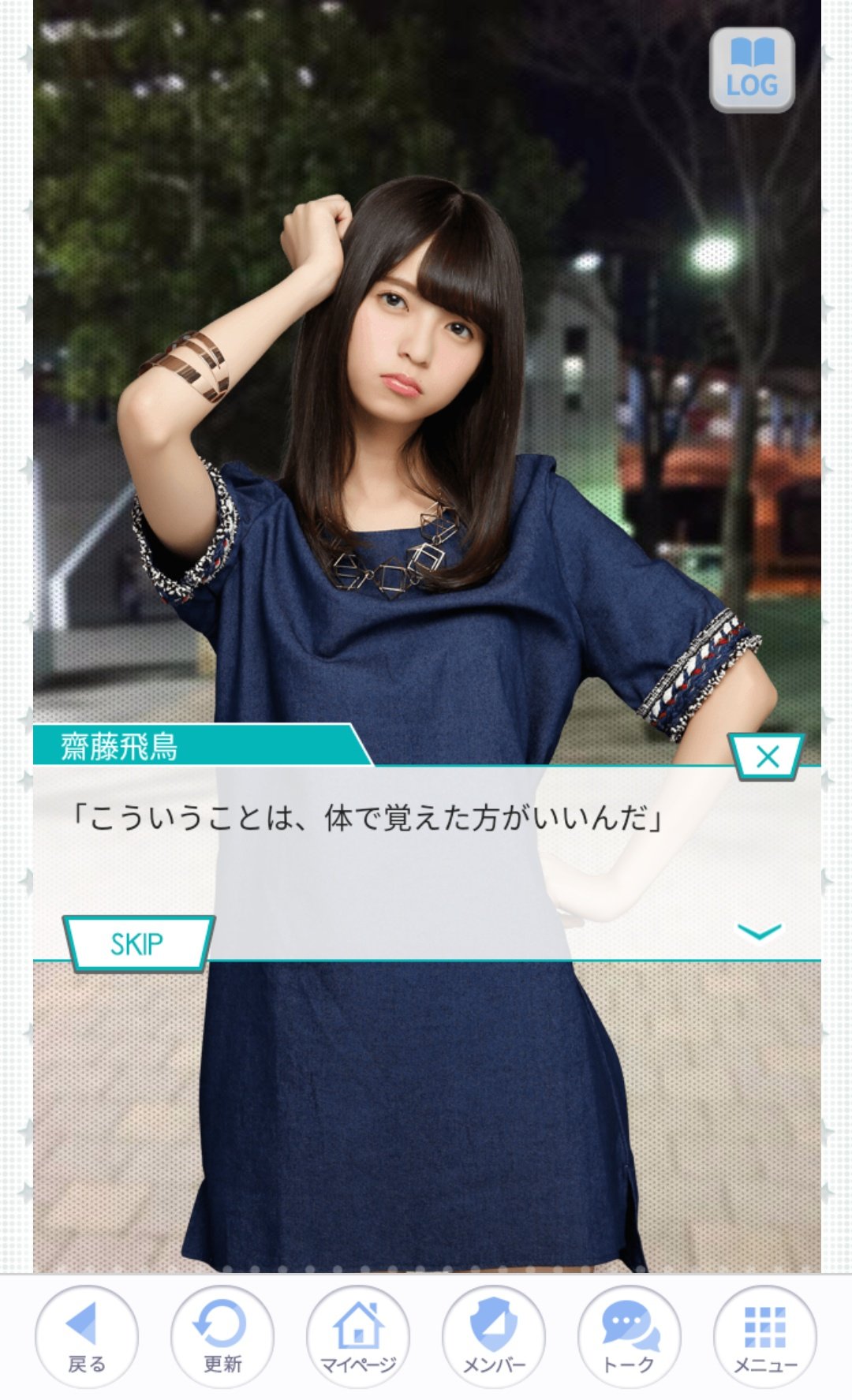The width and height of the screenshot is (852, 1400).
Task: Close the dialogue box
Action: pos(767,757)
